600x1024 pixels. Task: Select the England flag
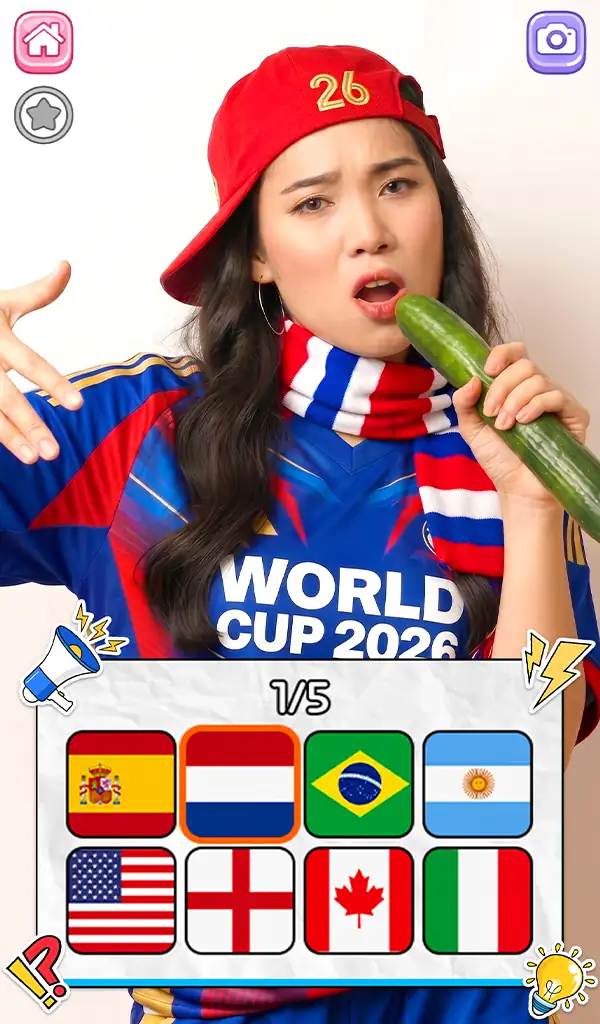pos(240,901)
